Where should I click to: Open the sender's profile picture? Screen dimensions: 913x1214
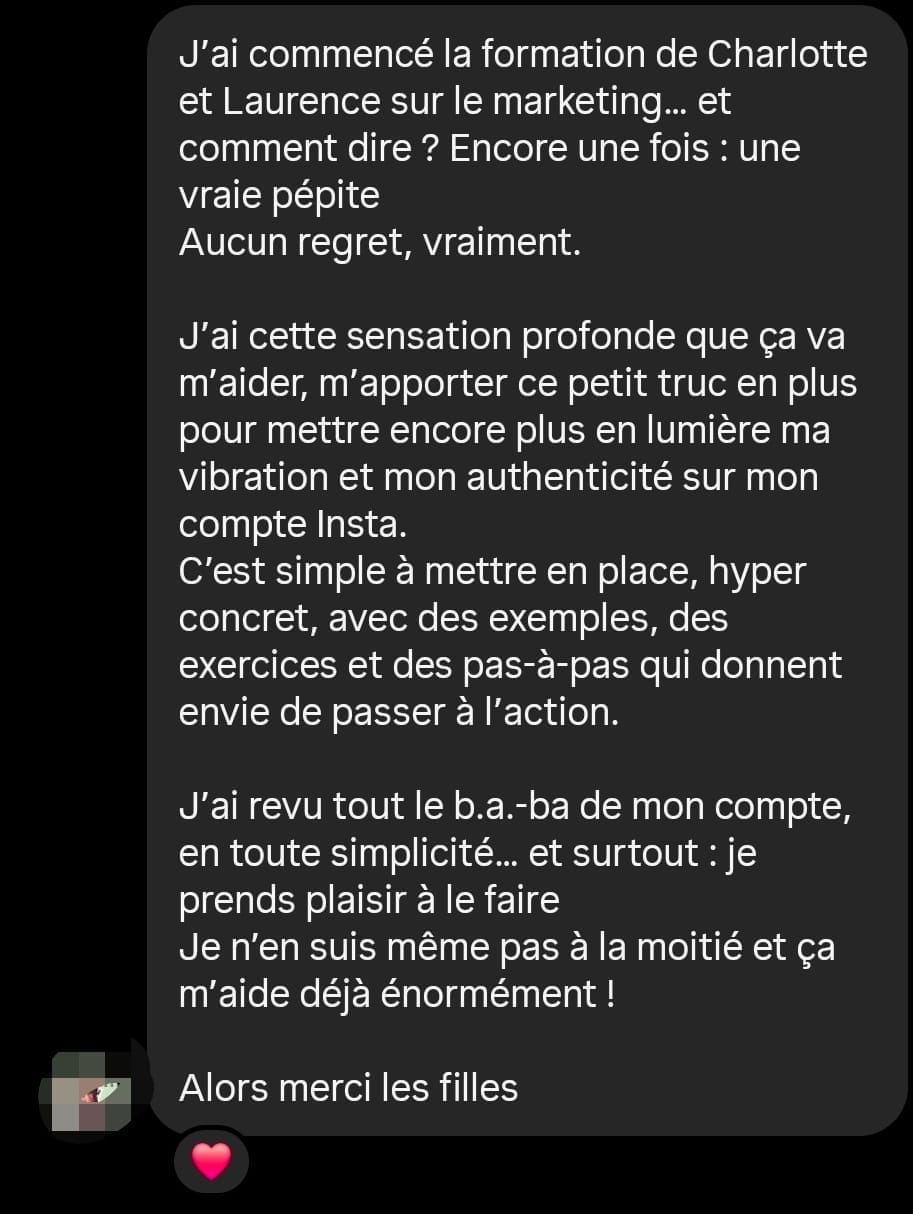click(92, 1091)
